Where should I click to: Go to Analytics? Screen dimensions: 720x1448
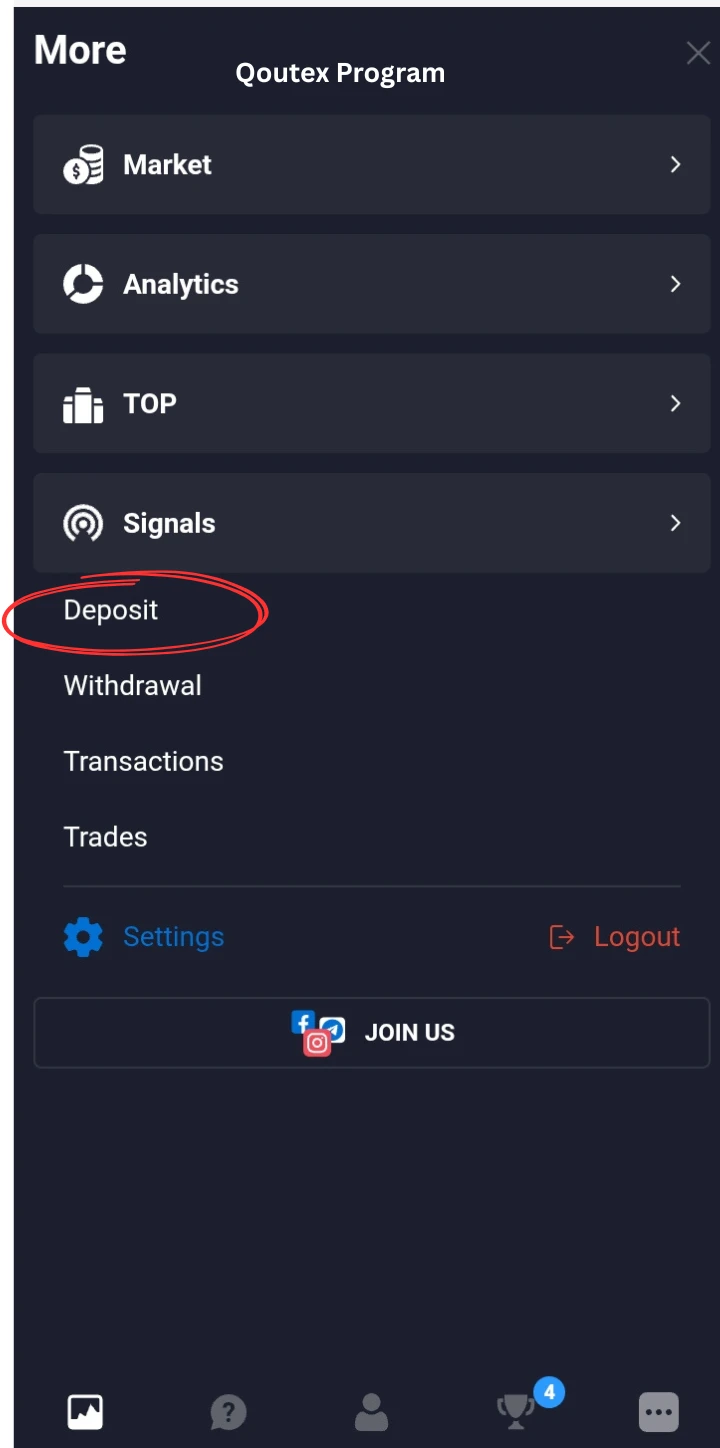[371, 284]
